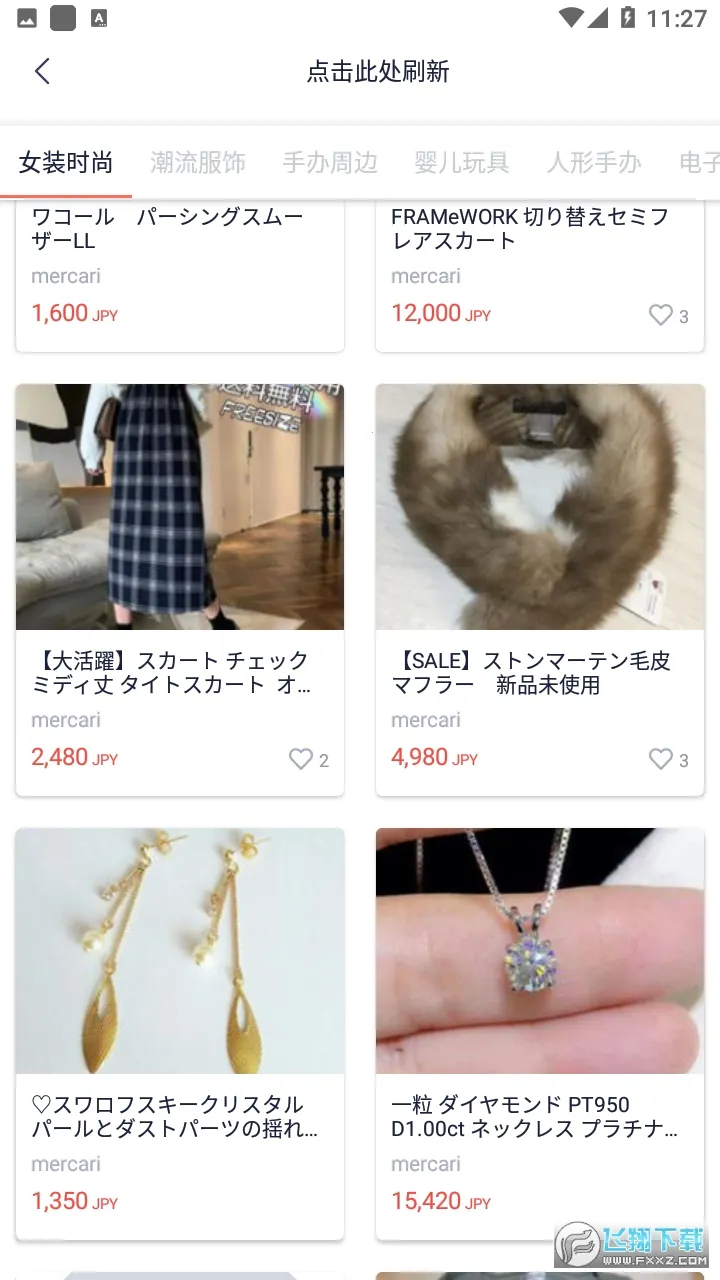Open the 婴儿玩具 tab

click(462, 163)
